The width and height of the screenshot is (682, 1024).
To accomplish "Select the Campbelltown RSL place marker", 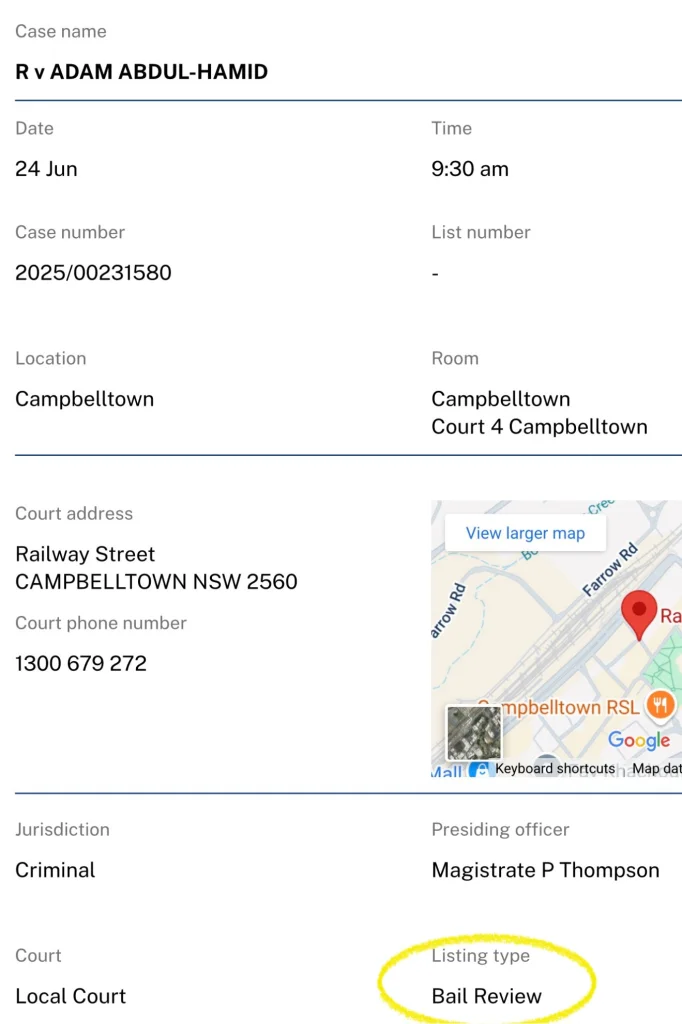I will coord(659,707).
